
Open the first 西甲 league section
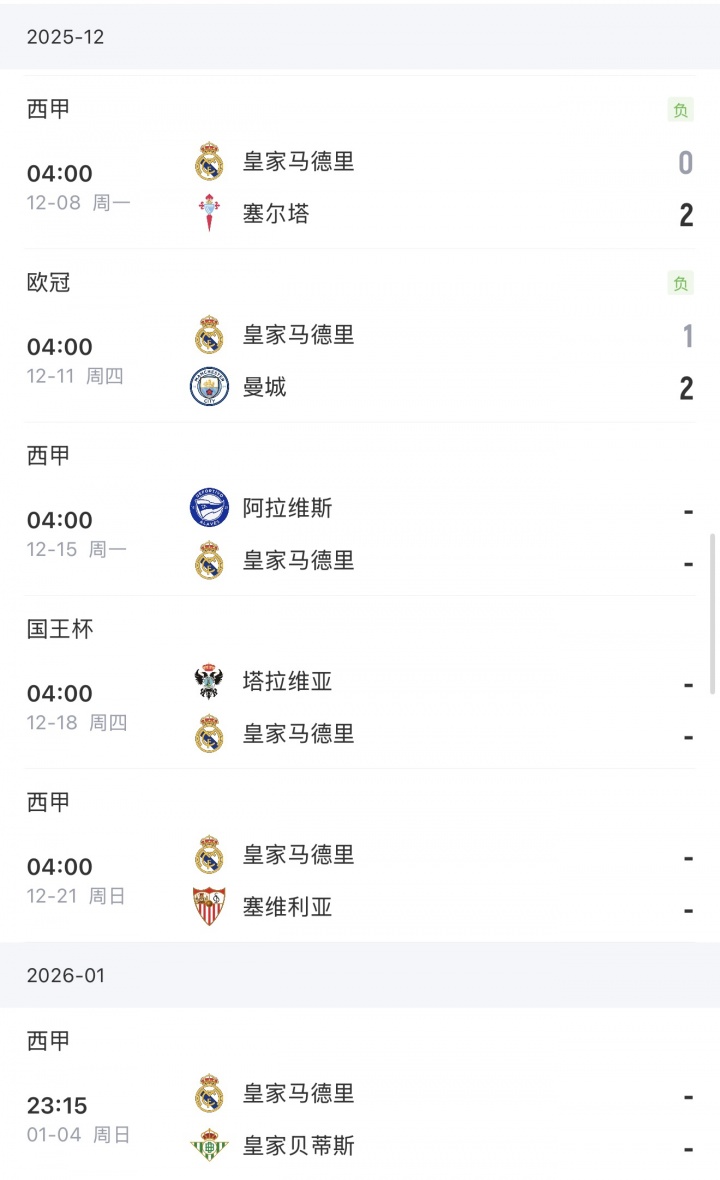point(46,110)
